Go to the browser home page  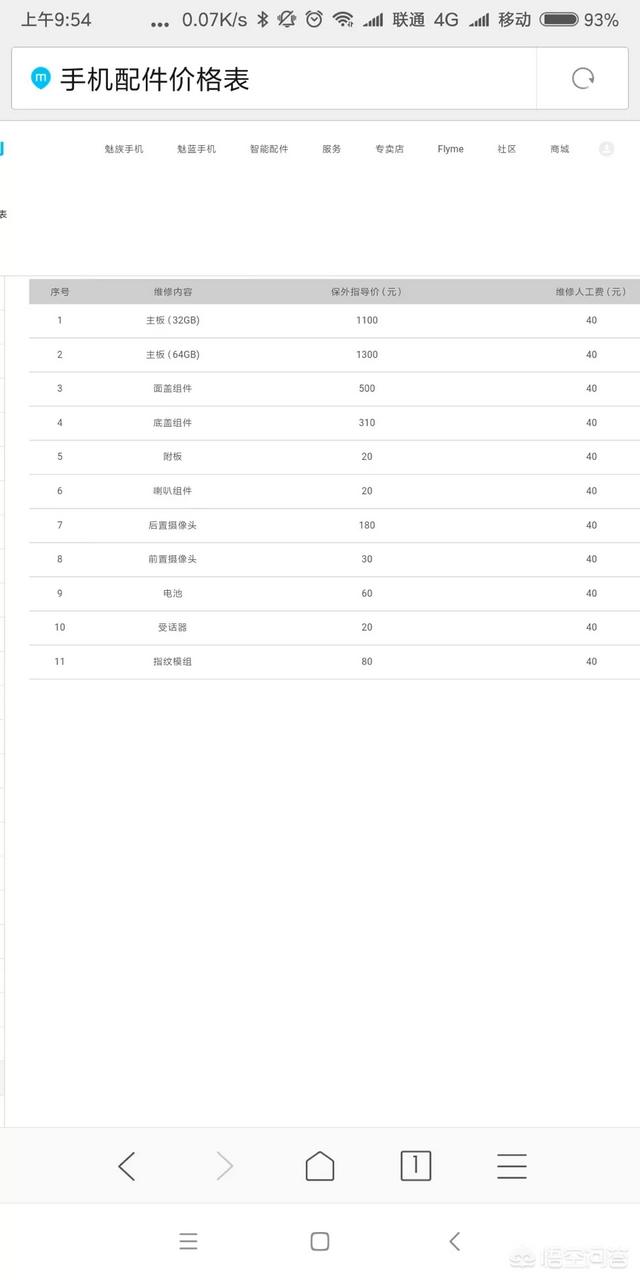(320, 1166)
